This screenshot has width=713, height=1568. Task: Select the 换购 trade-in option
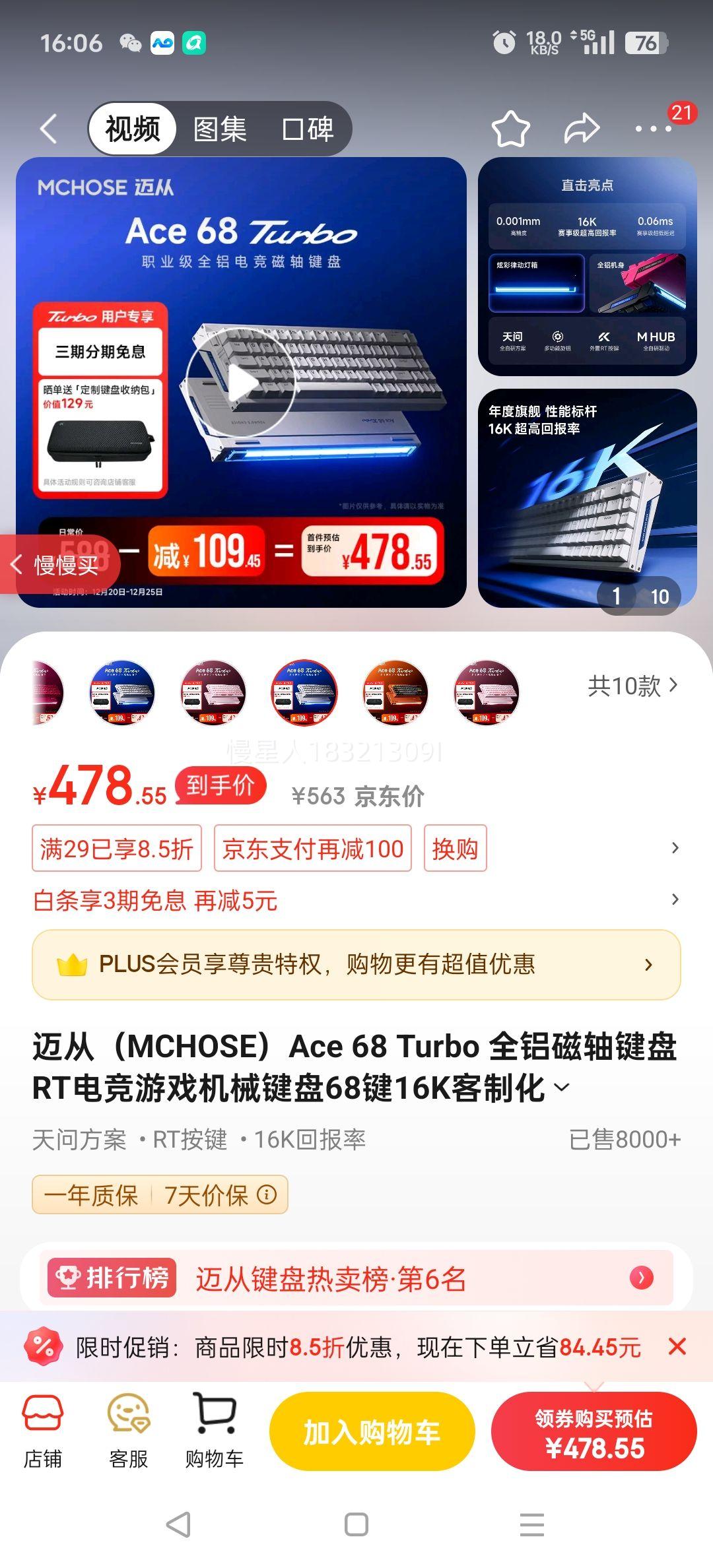tap(456, 849)
